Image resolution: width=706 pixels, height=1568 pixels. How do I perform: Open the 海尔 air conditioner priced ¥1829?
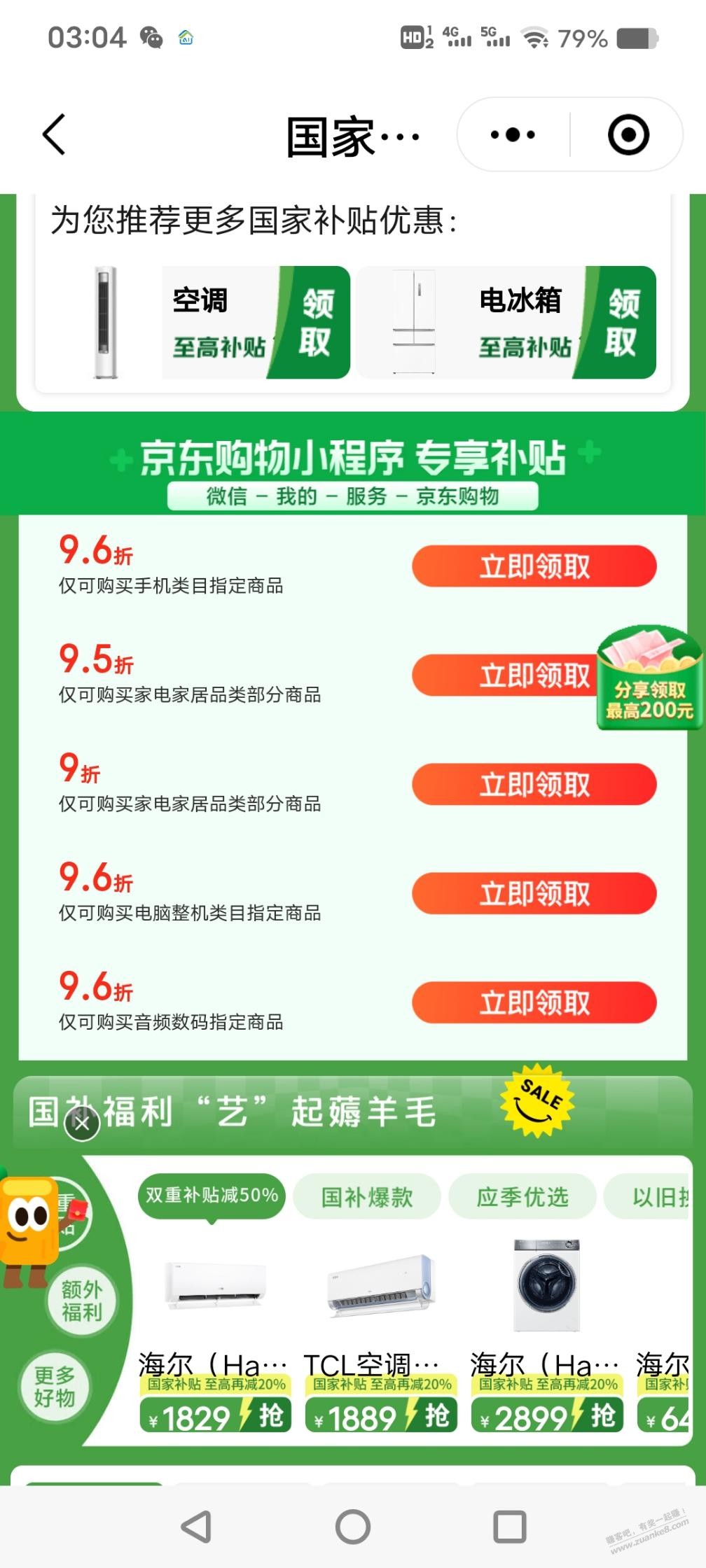point(214,1330)
